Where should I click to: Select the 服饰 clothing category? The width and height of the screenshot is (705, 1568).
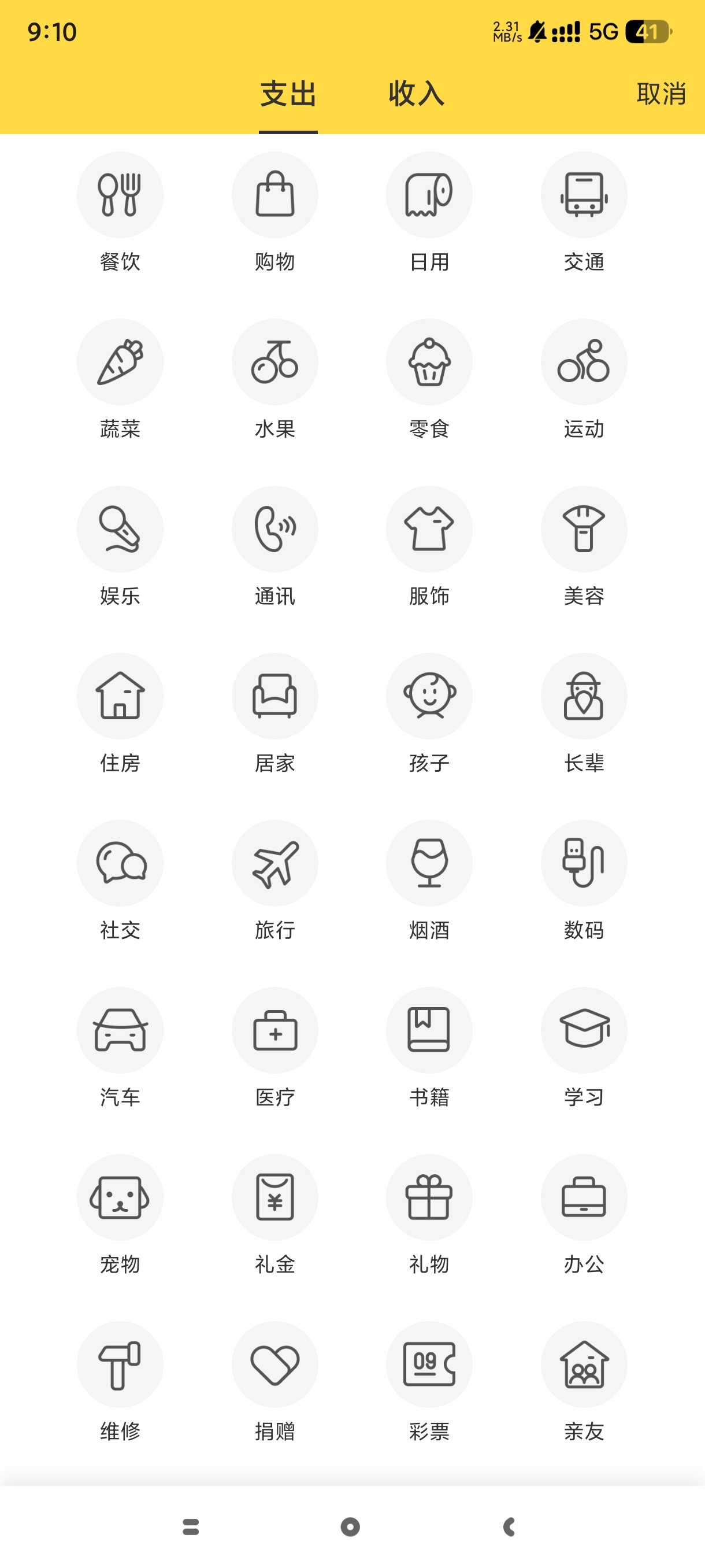pos(429,529)
